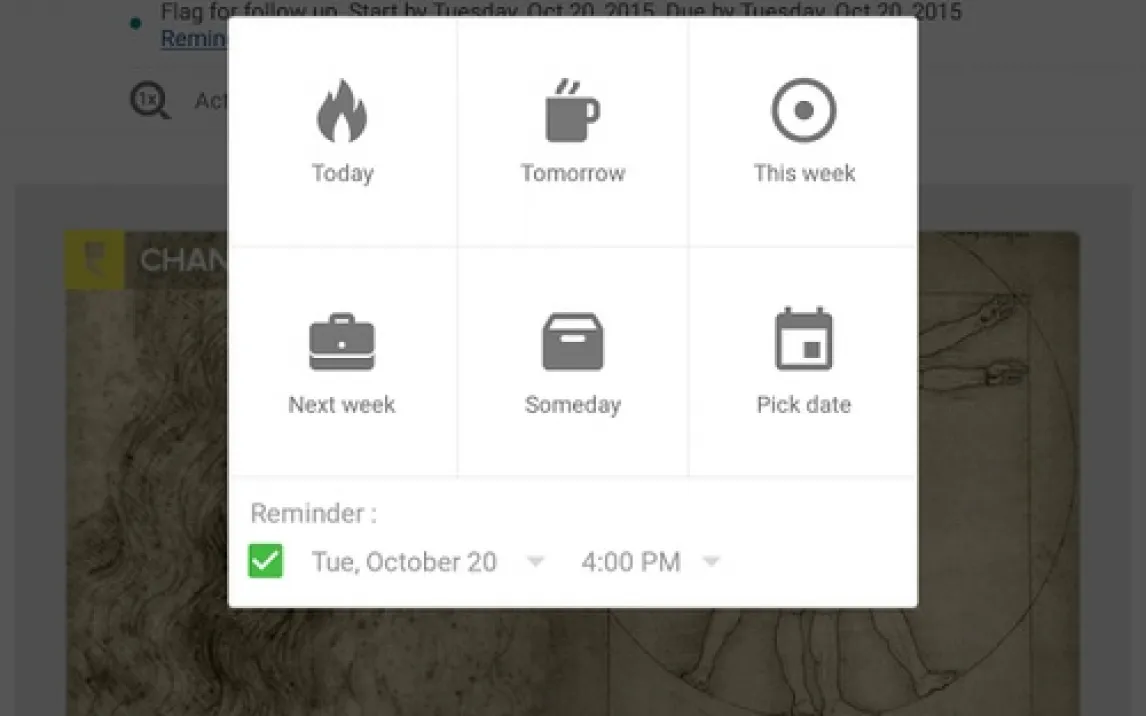Choose the Someday option

point(572,363)
